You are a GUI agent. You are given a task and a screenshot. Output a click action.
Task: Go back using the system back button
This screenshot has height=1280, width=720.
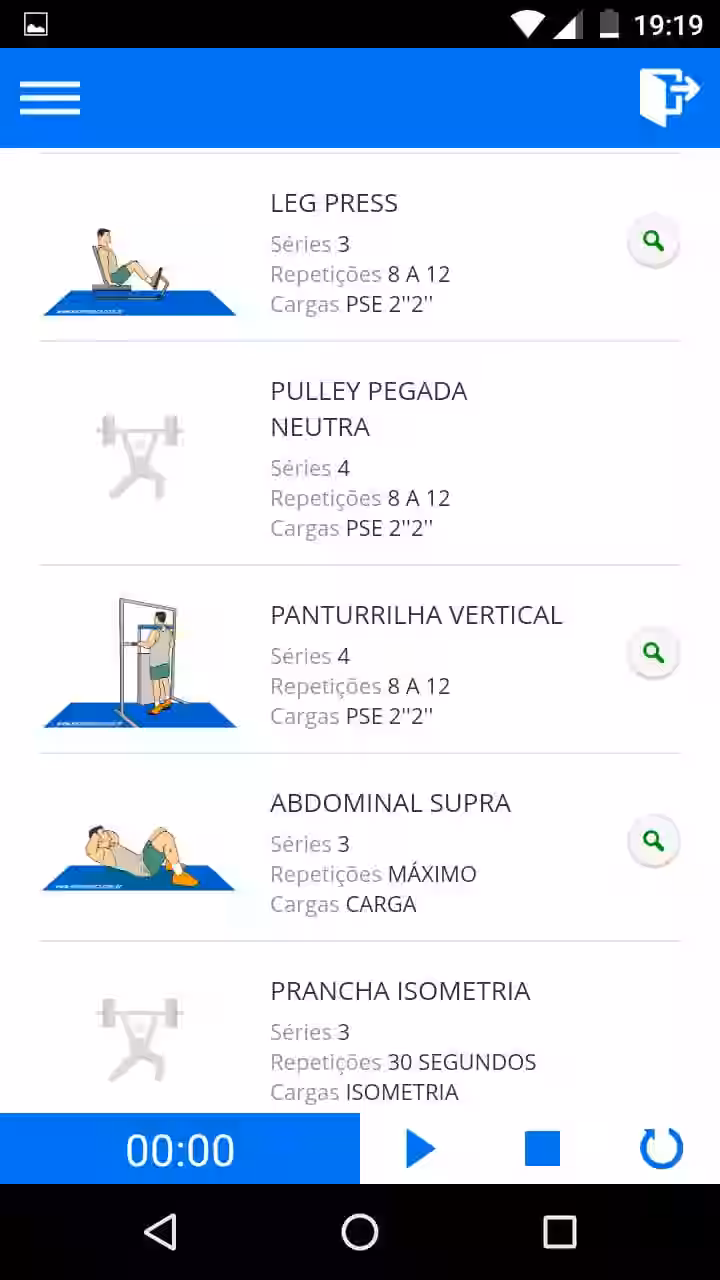pyautogui.click(x=160, y=1232)
